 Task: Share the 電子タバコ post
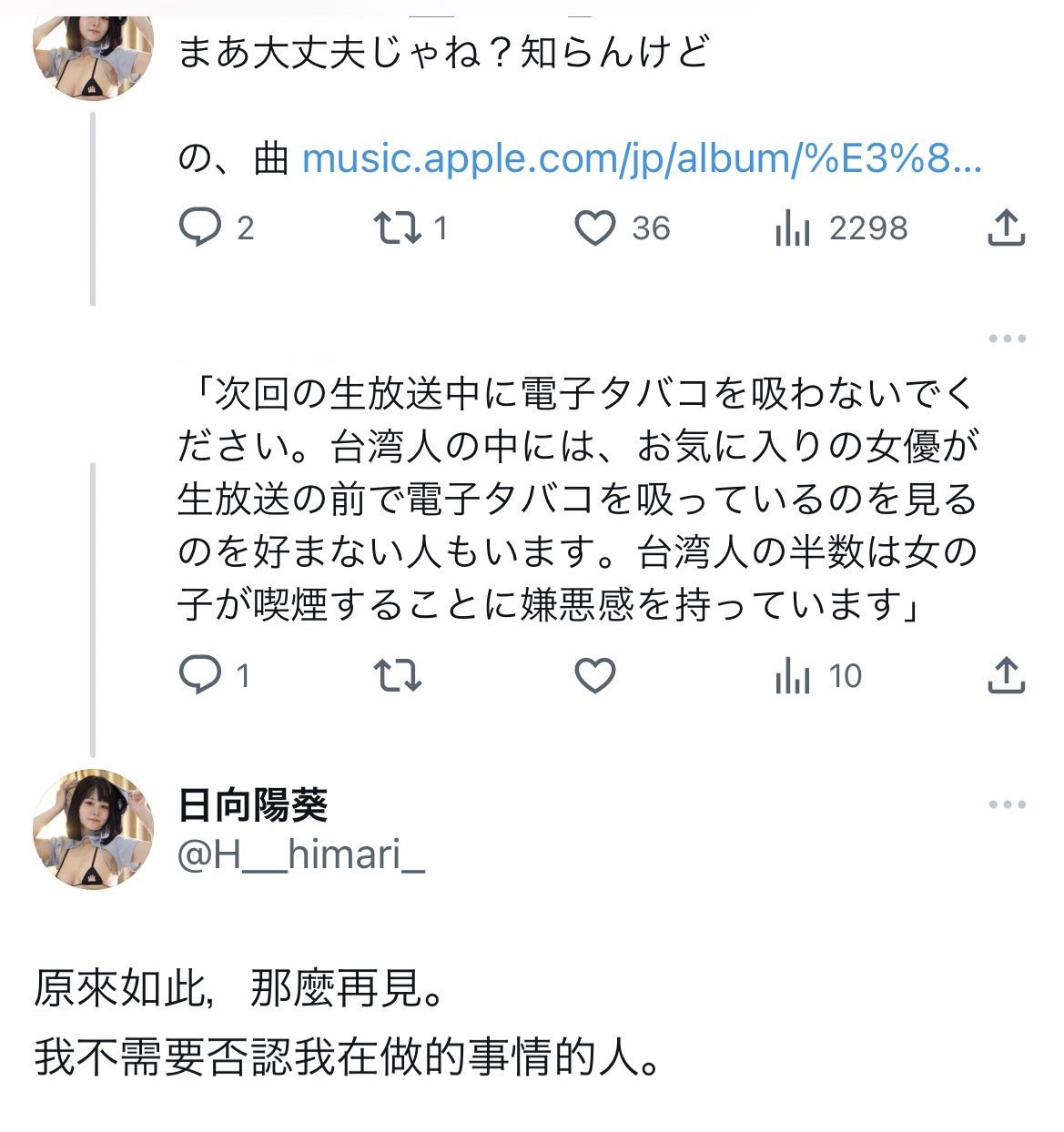click(x=1006, y=675)
